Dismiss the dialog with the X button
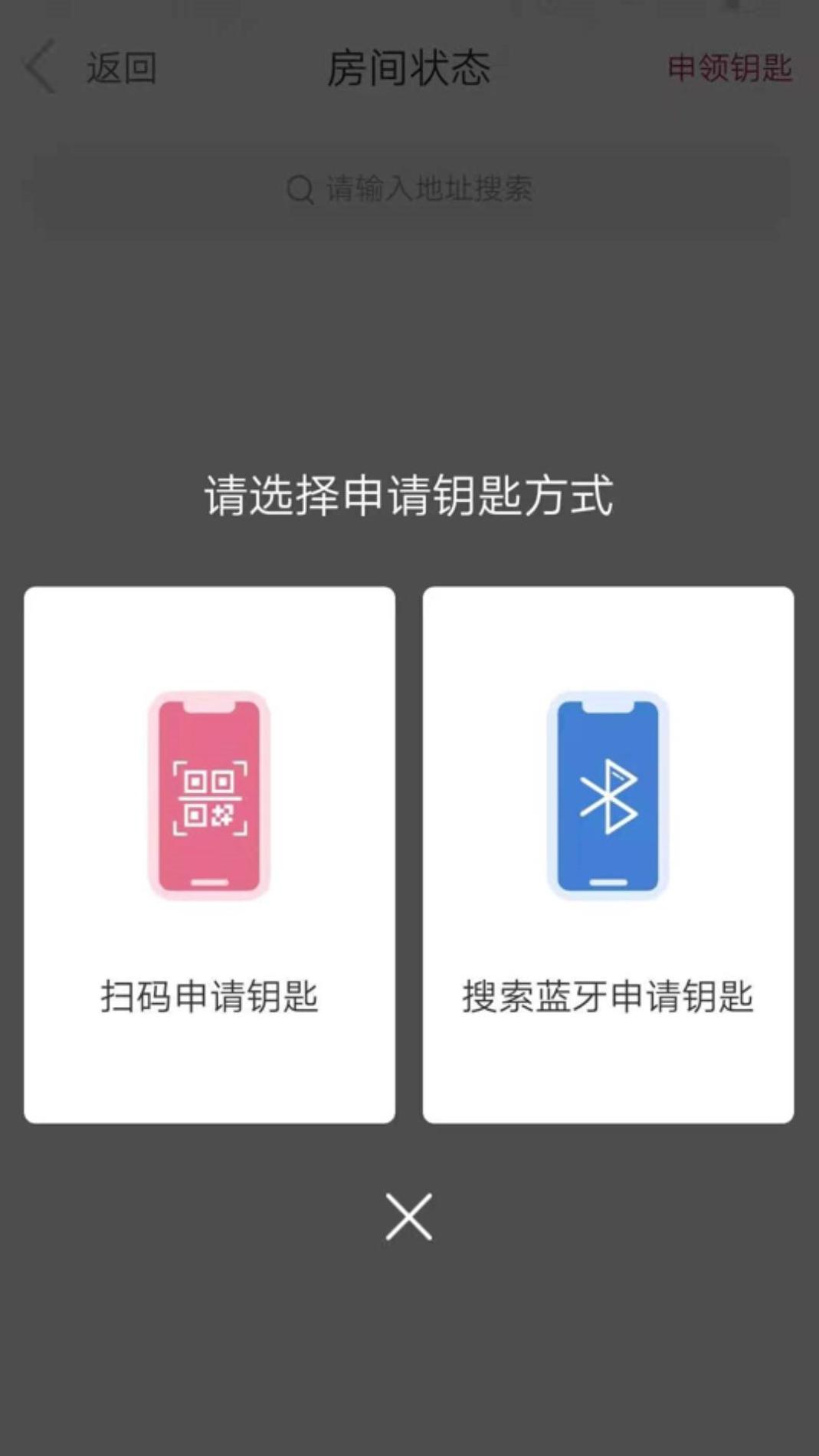Viewport: 819px width, 1456px height. (408, 1217)
